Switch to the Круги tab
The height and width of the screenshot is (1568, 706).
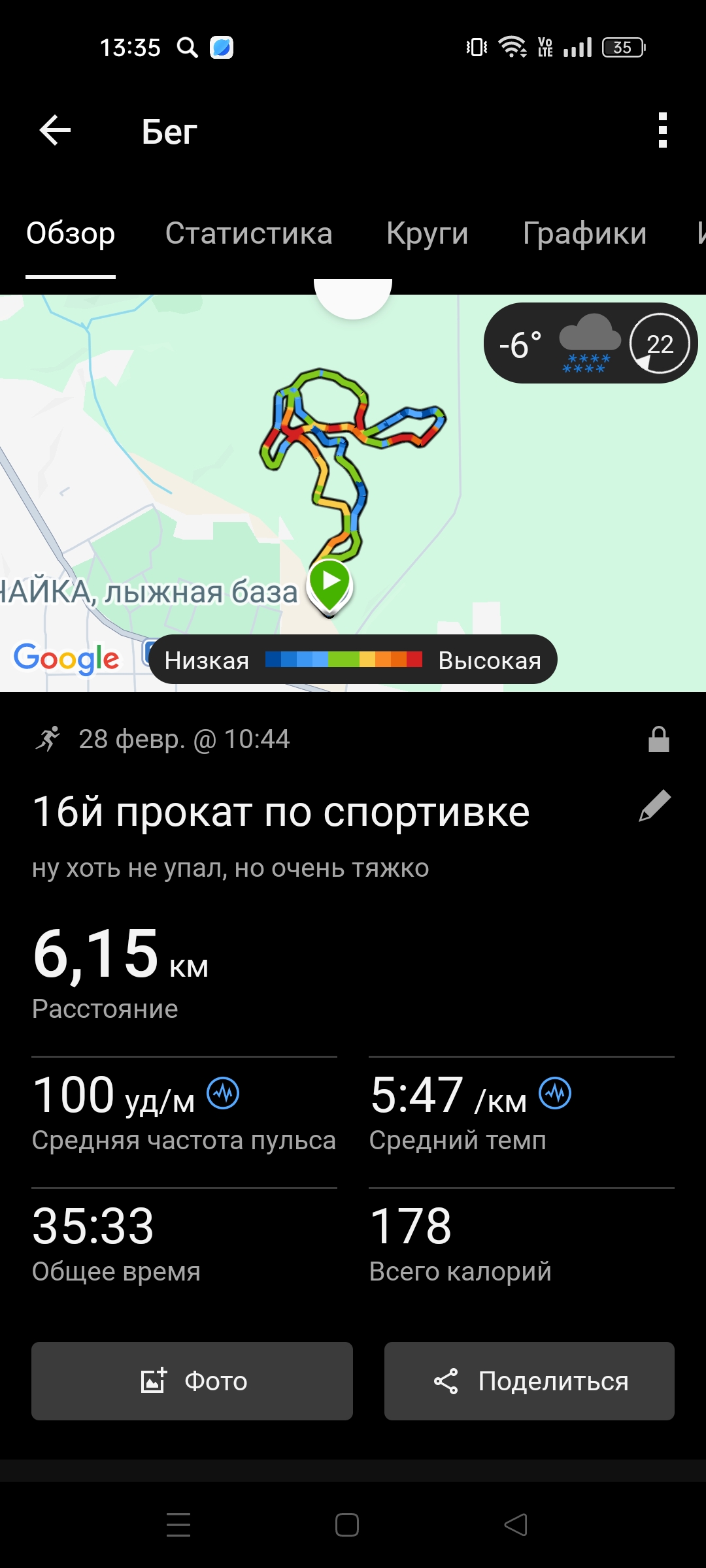427,233
